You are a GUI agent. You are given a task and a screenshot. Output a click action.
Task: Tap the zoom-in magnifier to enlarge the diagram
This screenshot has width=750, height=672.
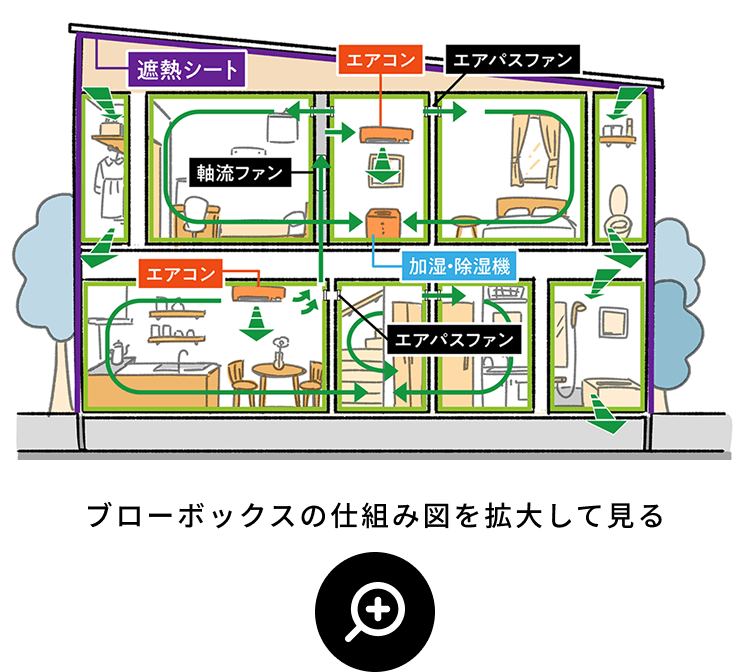[377, 610]
